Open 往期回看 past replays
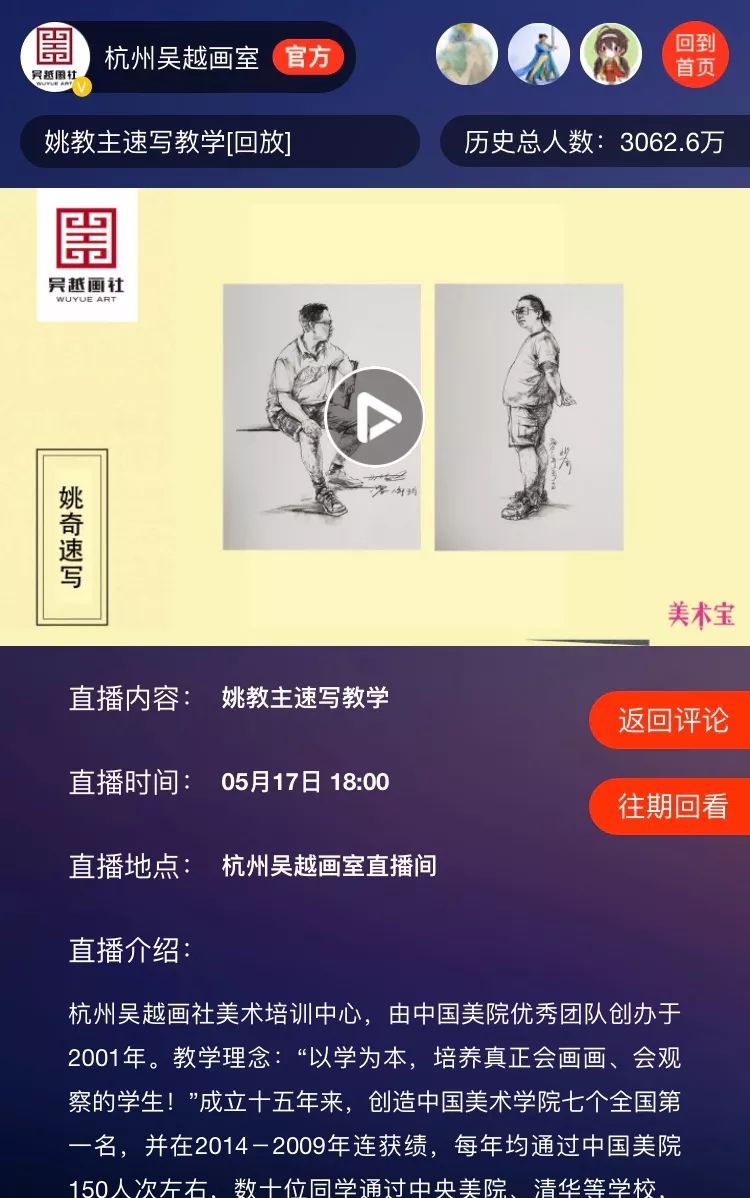This screenshot has height=1198, width=750. [x=672, y=806]
